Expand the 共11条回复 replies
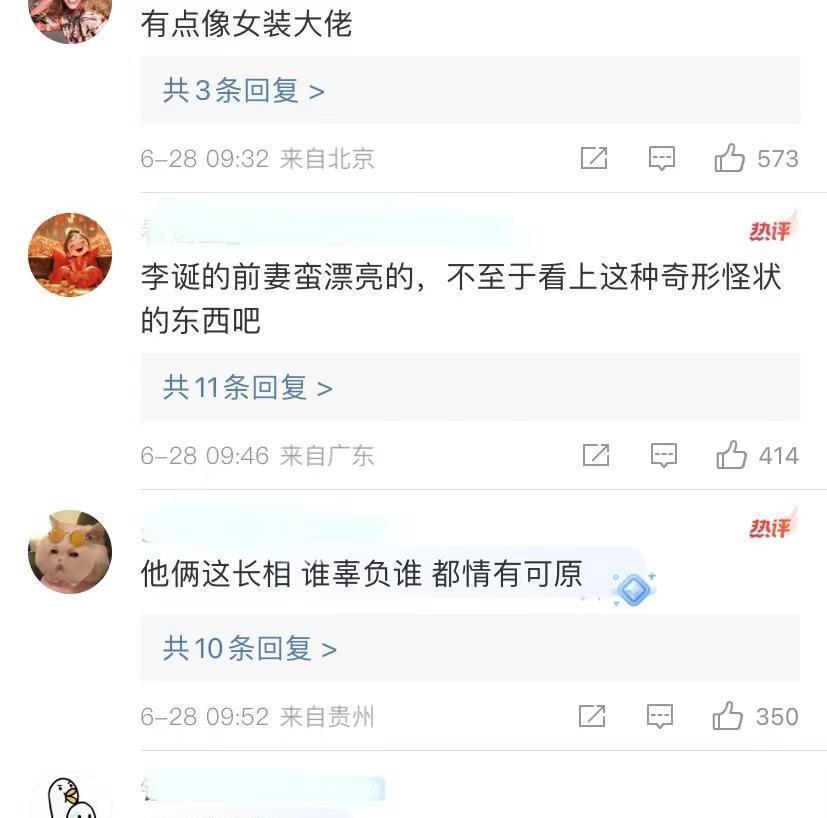The height and width of the screenshot is (818, 827). [x=248, y=387]
